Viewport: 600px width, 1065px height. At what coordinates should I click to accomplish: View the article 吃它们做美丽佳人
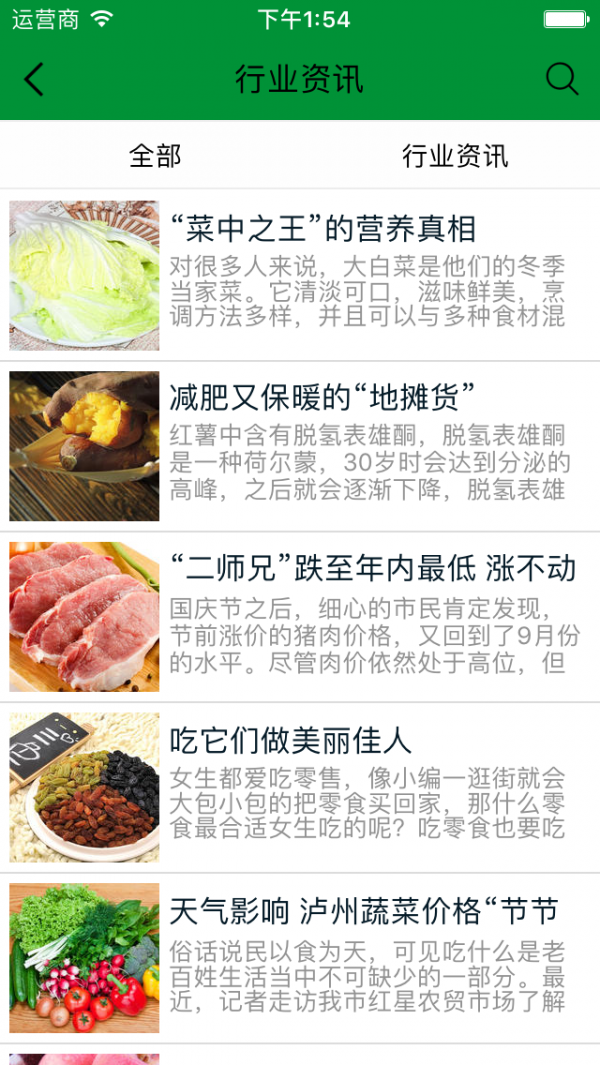coord(291,741)
